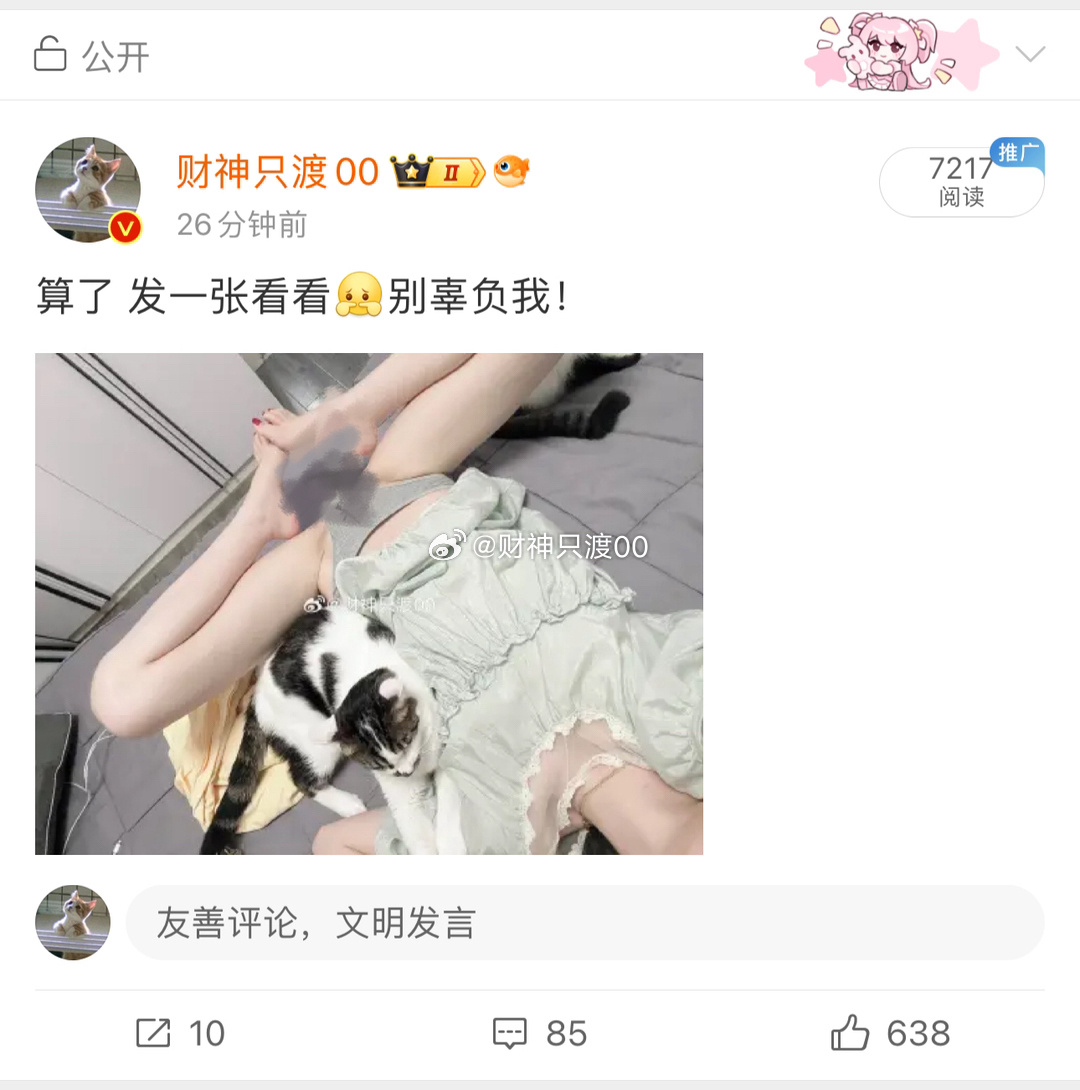Open the posted photo in full view

click(x=369, y=603)
